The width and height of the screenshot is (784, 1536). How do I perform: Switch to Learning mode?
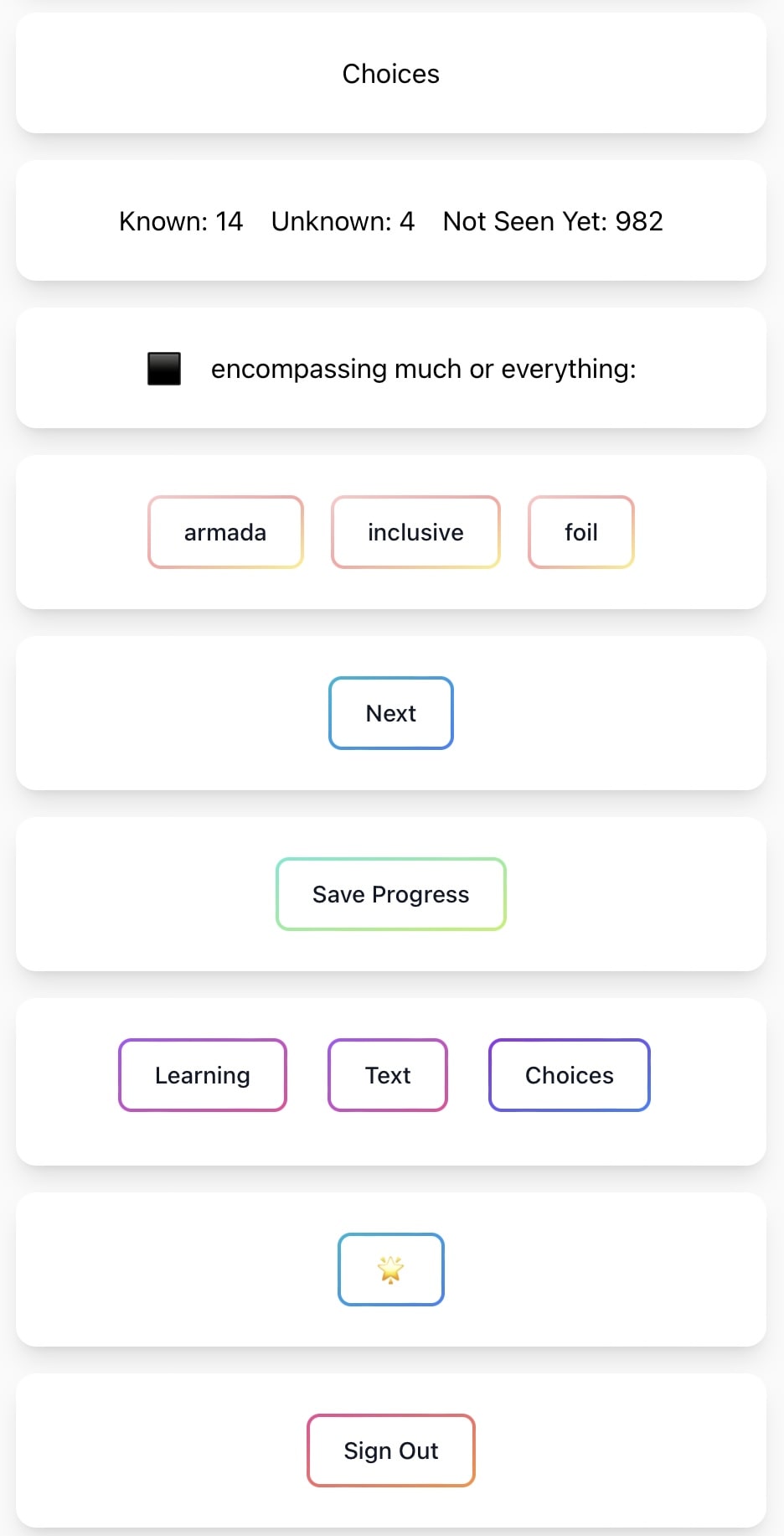click(x=203, y=1075)
